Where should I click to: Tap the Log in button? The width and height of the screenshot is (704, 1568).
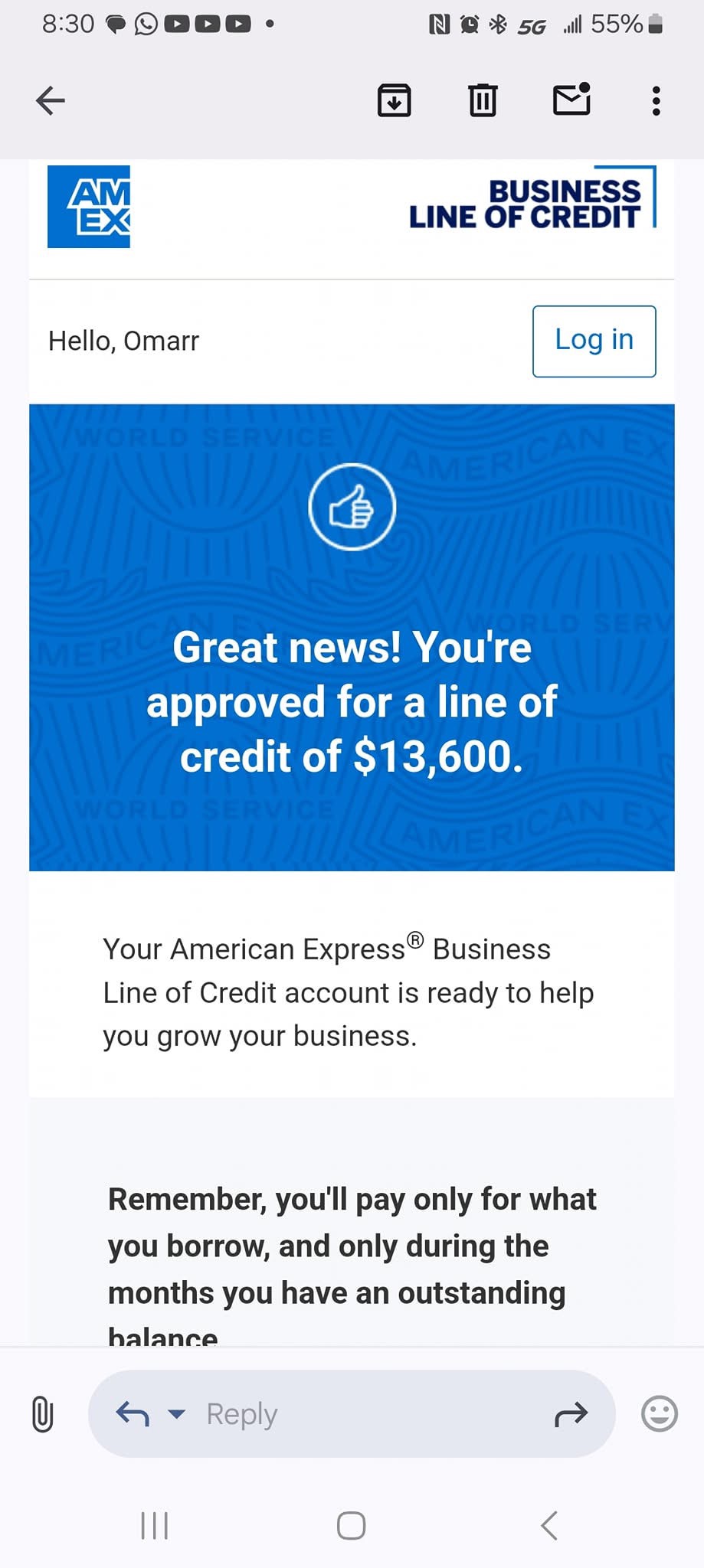(x=594, y=341)
